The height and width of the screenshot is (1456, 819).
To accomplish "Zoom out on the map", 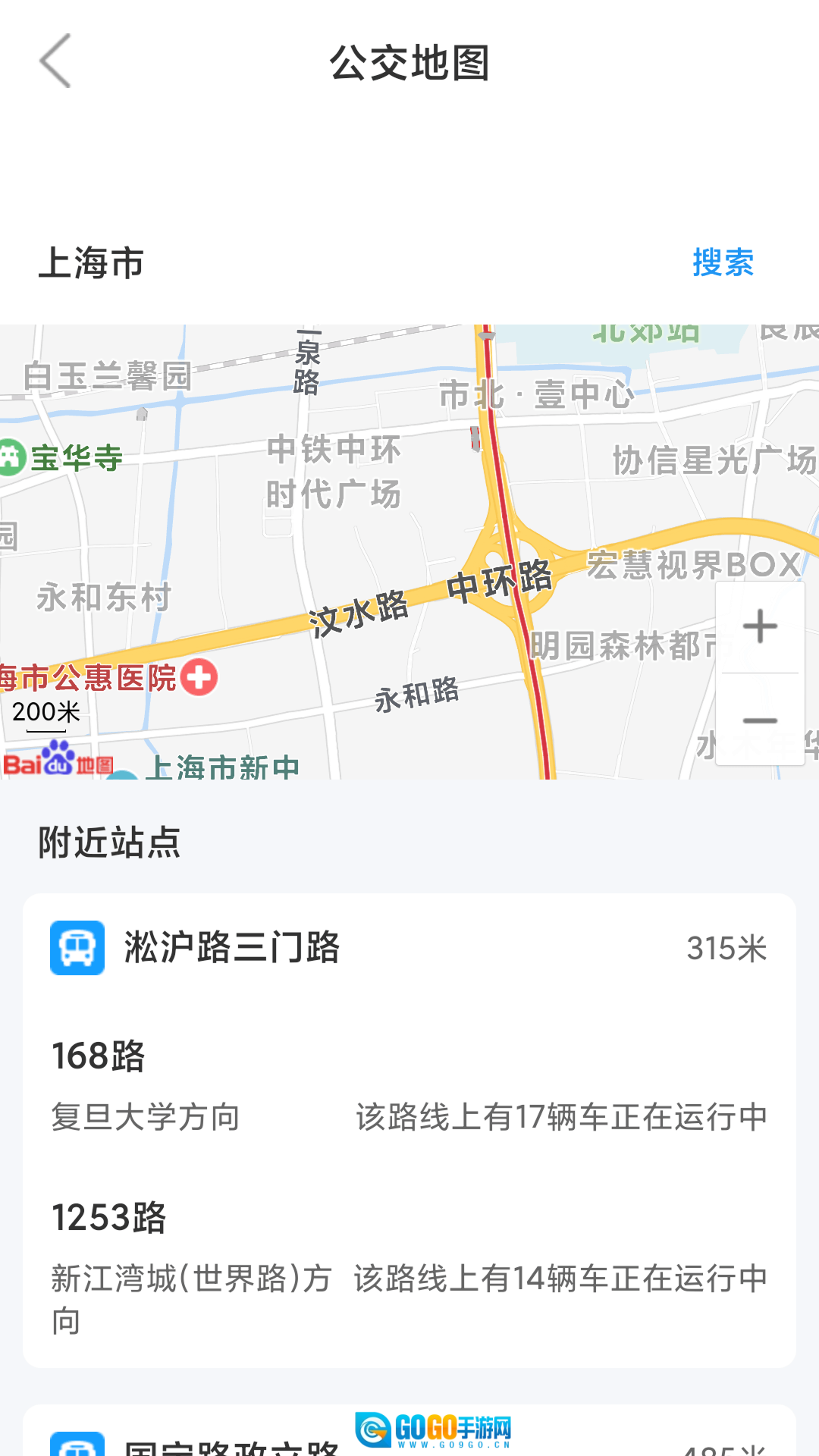I will pos(760,720).
